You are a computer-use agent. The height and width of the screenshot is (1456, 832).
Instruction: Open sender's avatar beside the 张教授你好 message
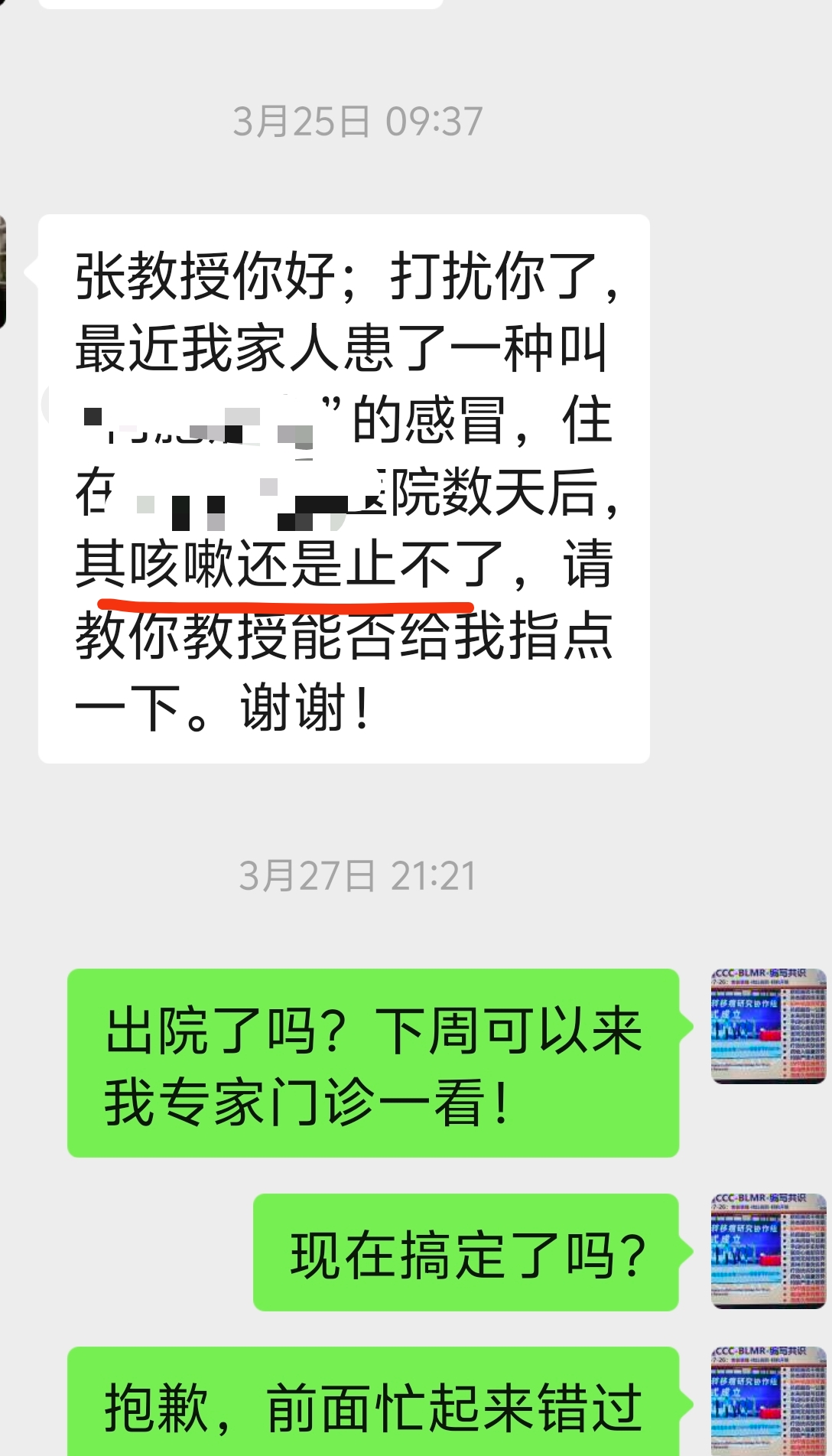tap(3, 272)
